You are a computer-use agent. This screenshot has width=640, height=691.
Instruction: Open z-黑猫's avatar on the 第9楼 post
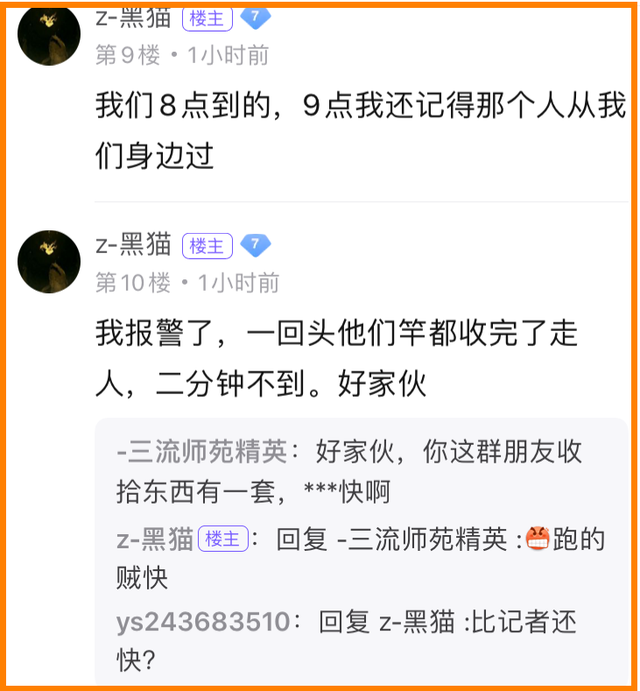[49, 35]
